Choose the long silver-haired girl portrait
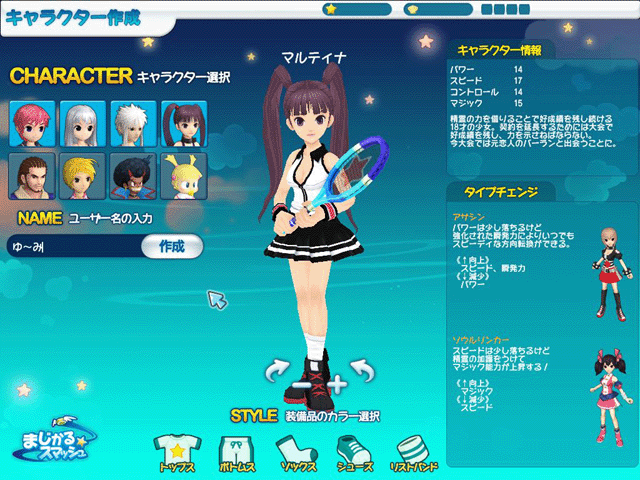640x480 pixels. 80,124
